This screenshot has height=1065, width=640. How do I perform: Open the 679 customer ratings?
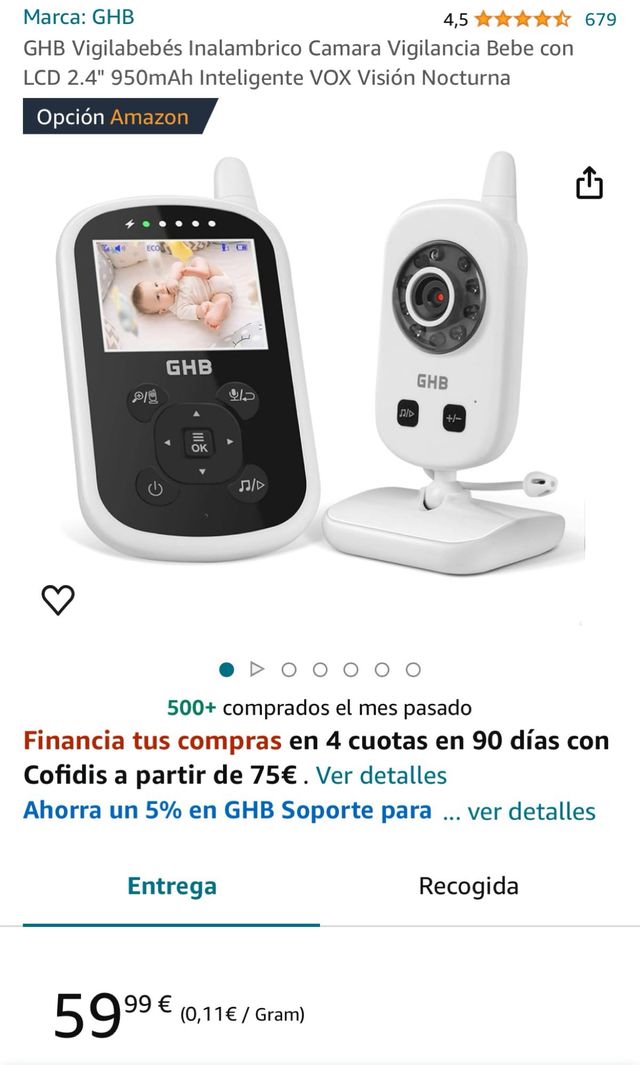coord(600,19)
